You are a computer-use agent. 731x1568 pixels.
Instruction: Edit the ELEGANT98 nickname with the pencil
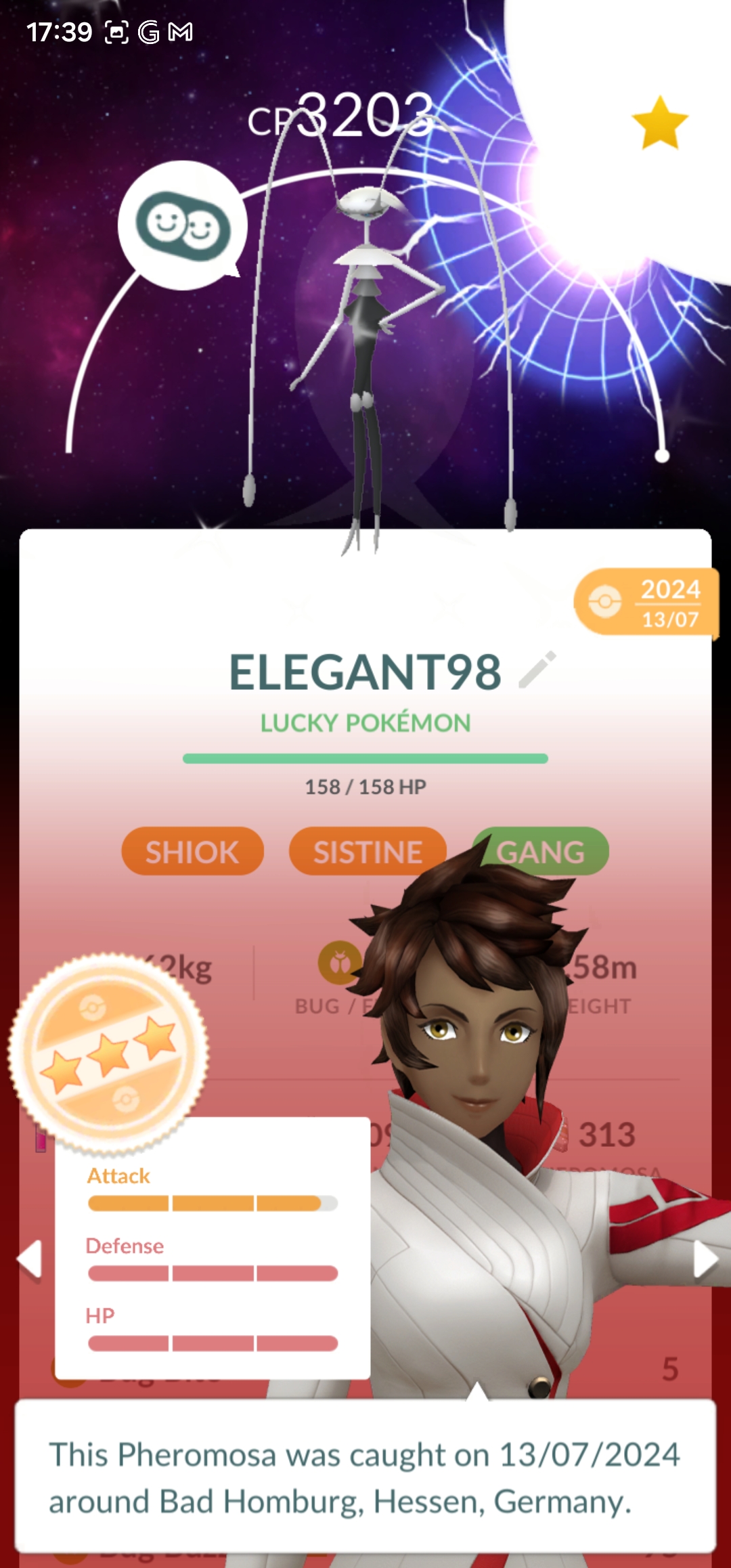click(537, 670)
